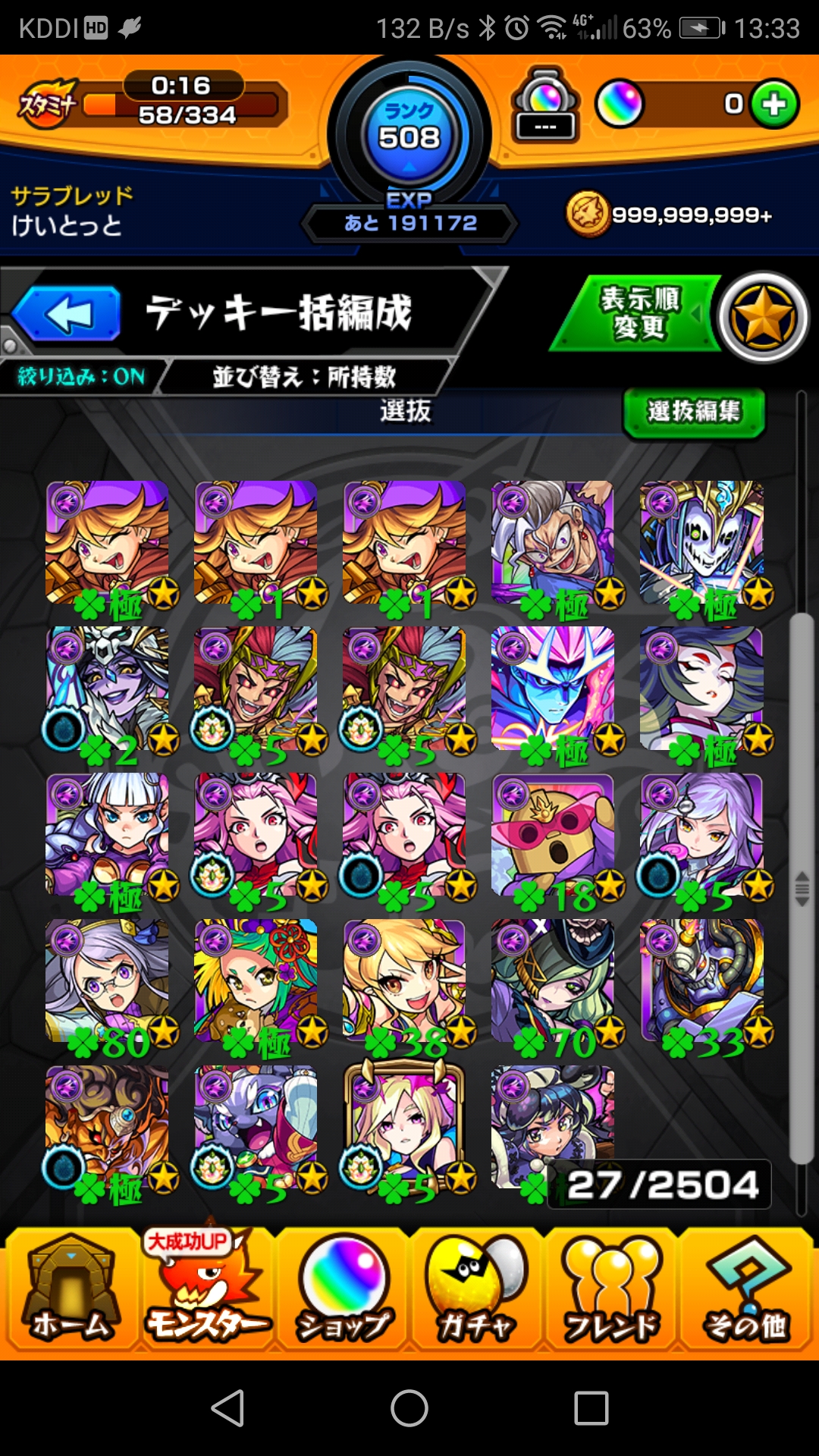Choose the blonde monster with 38 luck
This screenshot has height=1456, width=819.
404,982
